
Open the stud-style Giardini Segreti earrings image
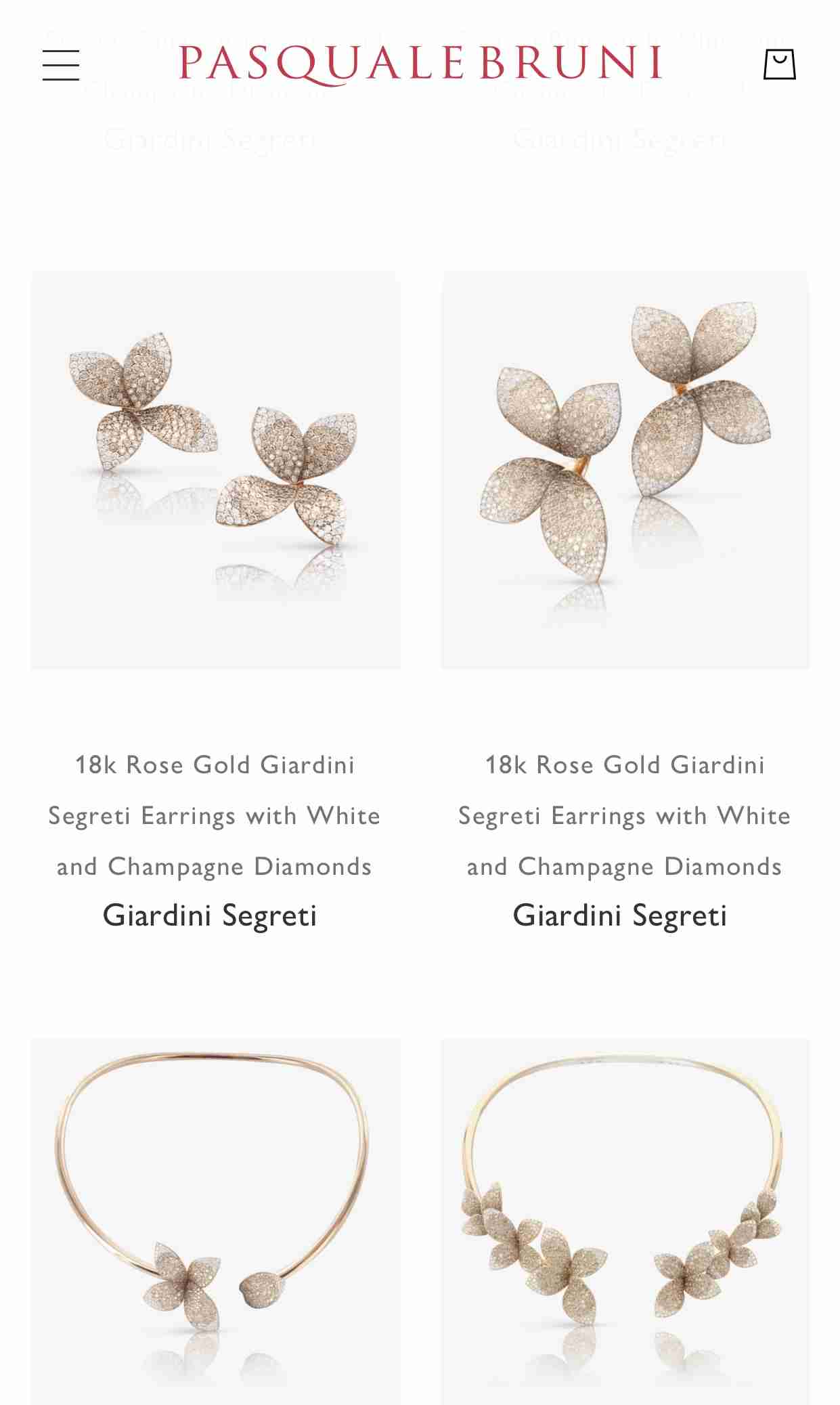point(215,470)
